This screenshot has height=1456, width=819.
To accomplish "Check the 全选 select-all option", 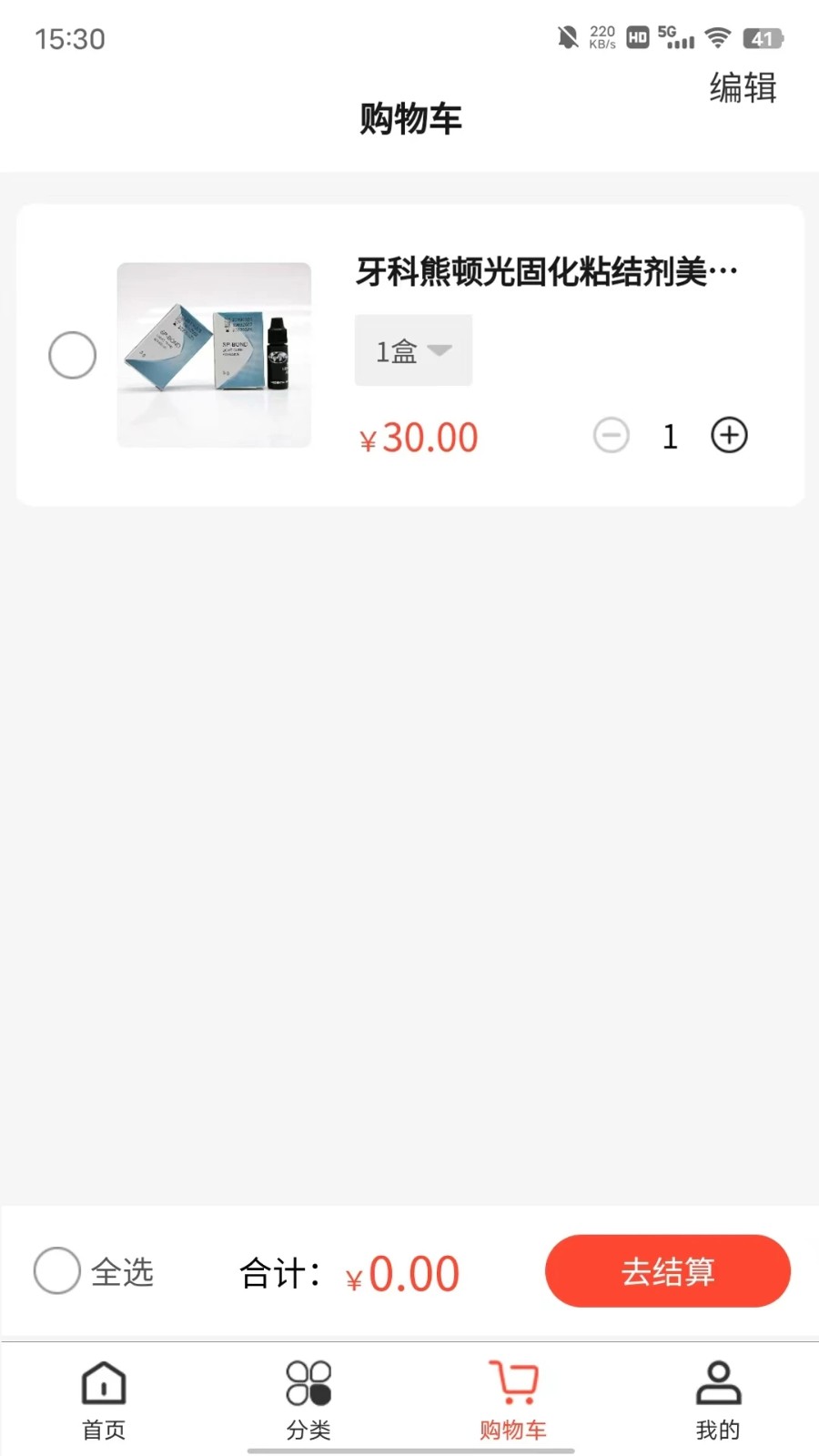I will point(58,1270).
